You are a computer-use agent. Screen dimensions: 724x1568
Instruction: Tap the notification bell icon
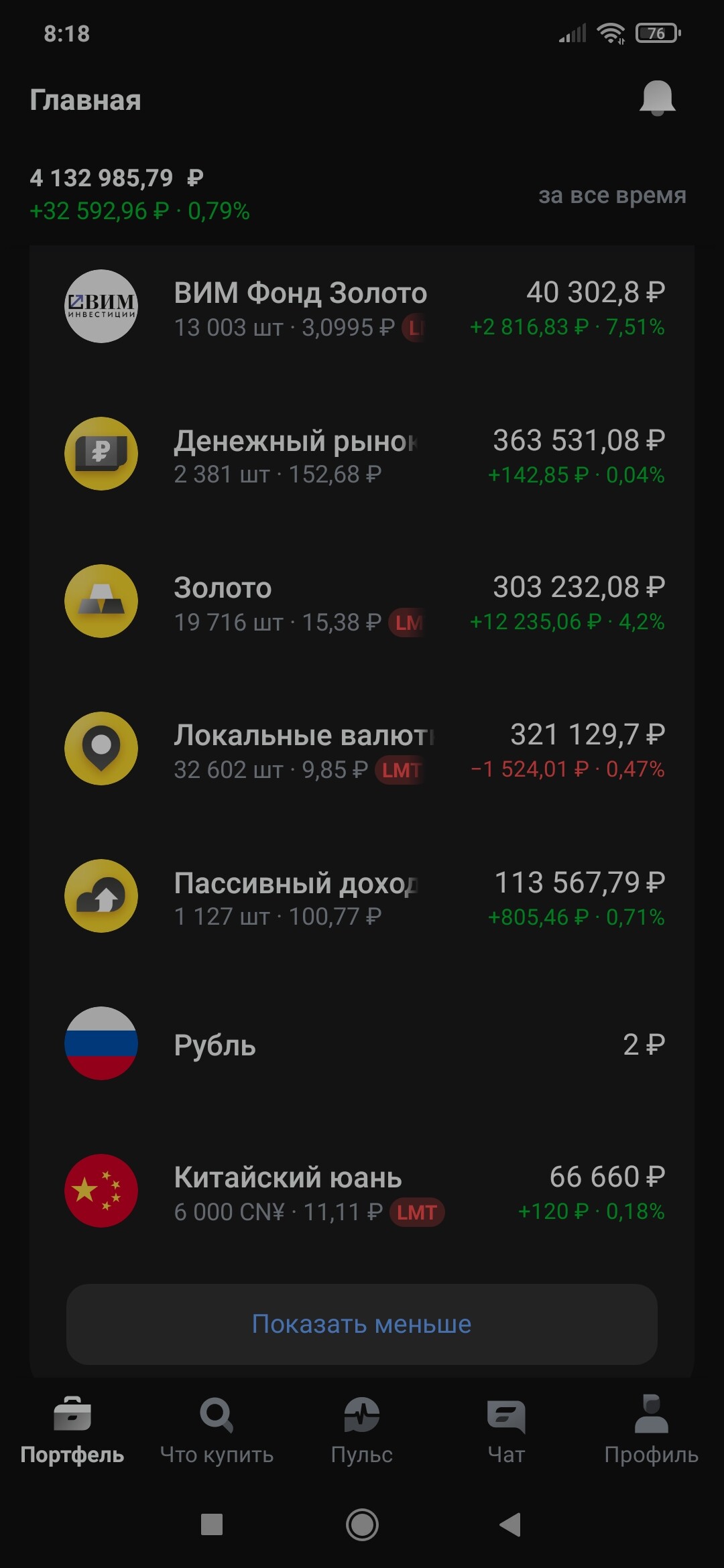coord(660,99)
